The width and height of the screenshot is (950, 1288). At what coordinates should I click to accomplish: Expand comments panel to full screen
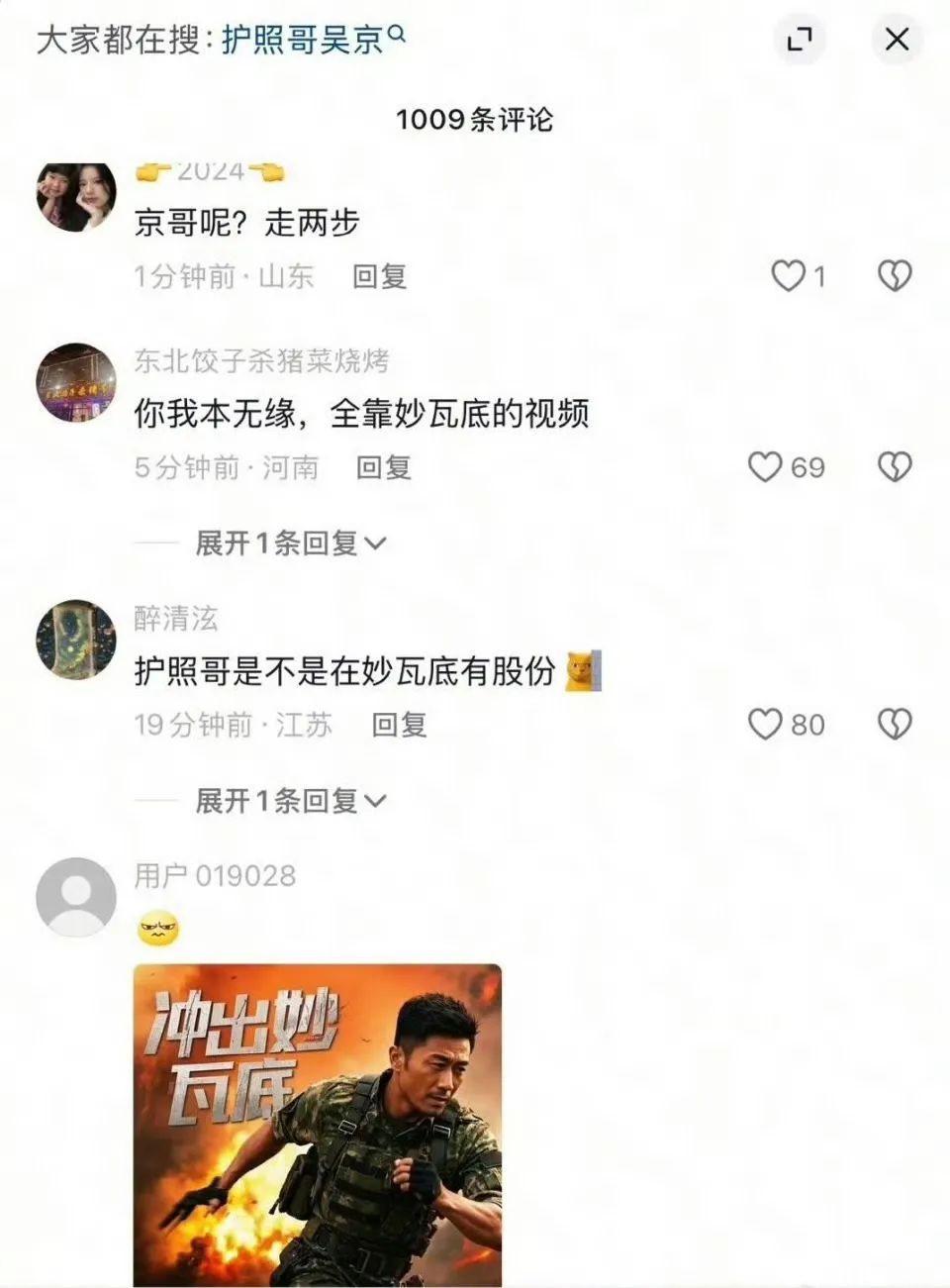tap(799, 40)
